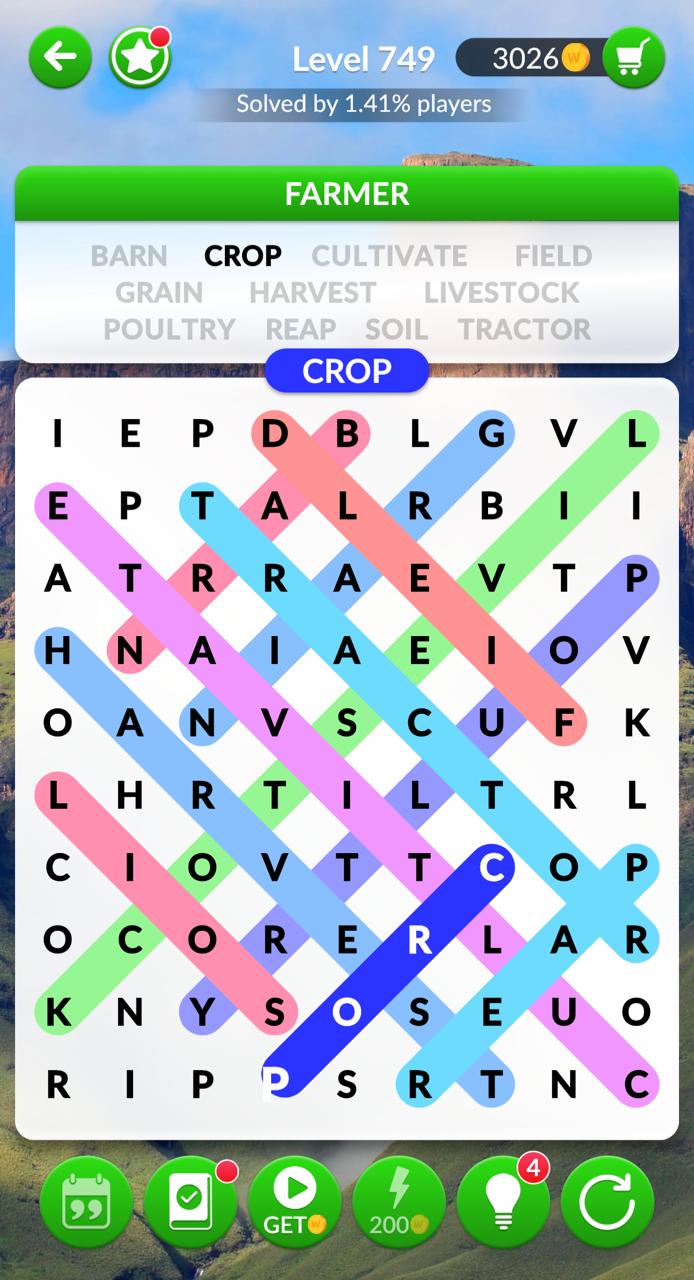
Task: Tap the 3026 coin balance
Action: pyautogui.click(x=527, y=58)
